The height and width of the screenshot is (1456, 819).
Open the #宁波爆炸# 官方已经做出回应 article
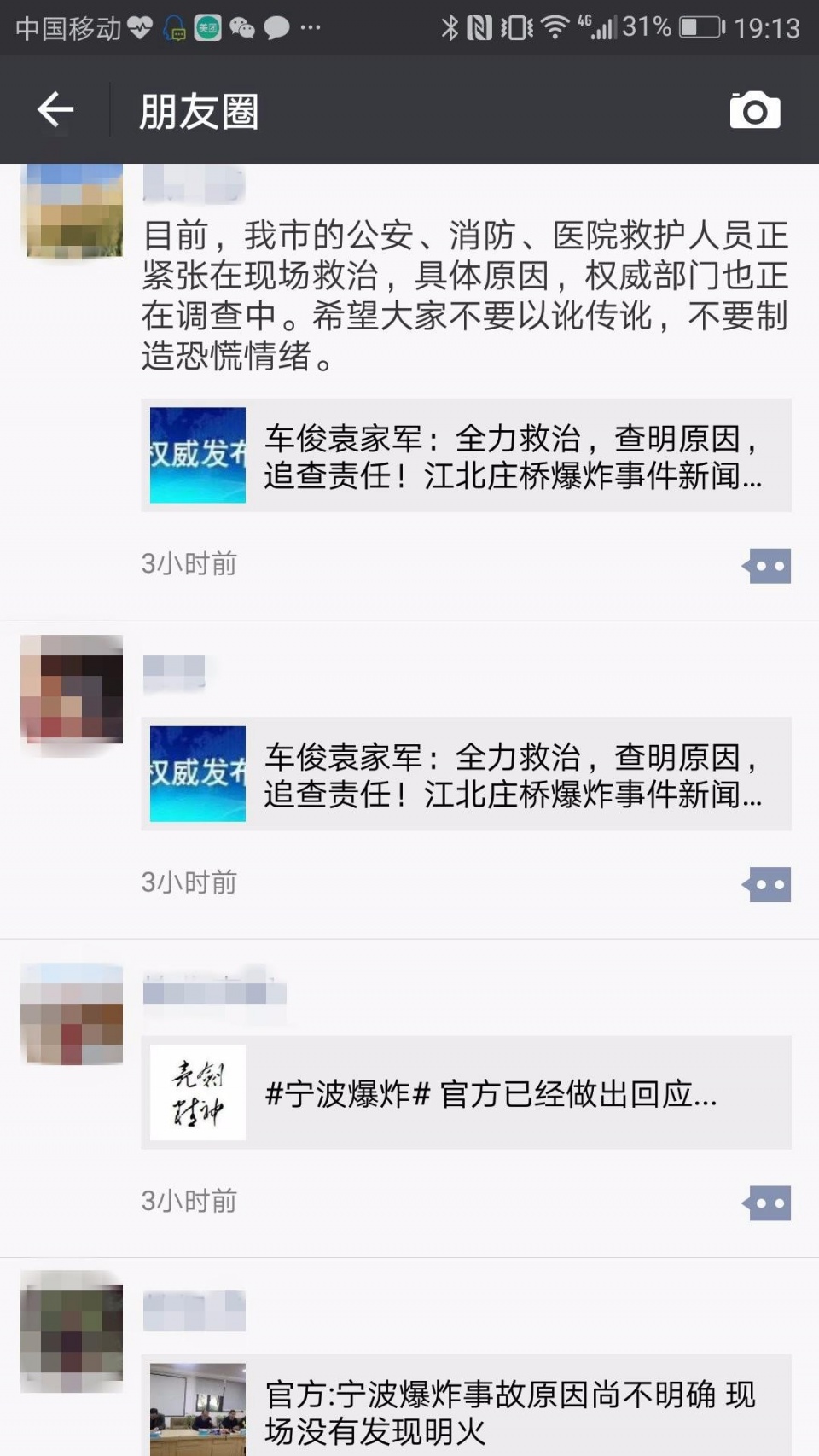point(466,1092)
